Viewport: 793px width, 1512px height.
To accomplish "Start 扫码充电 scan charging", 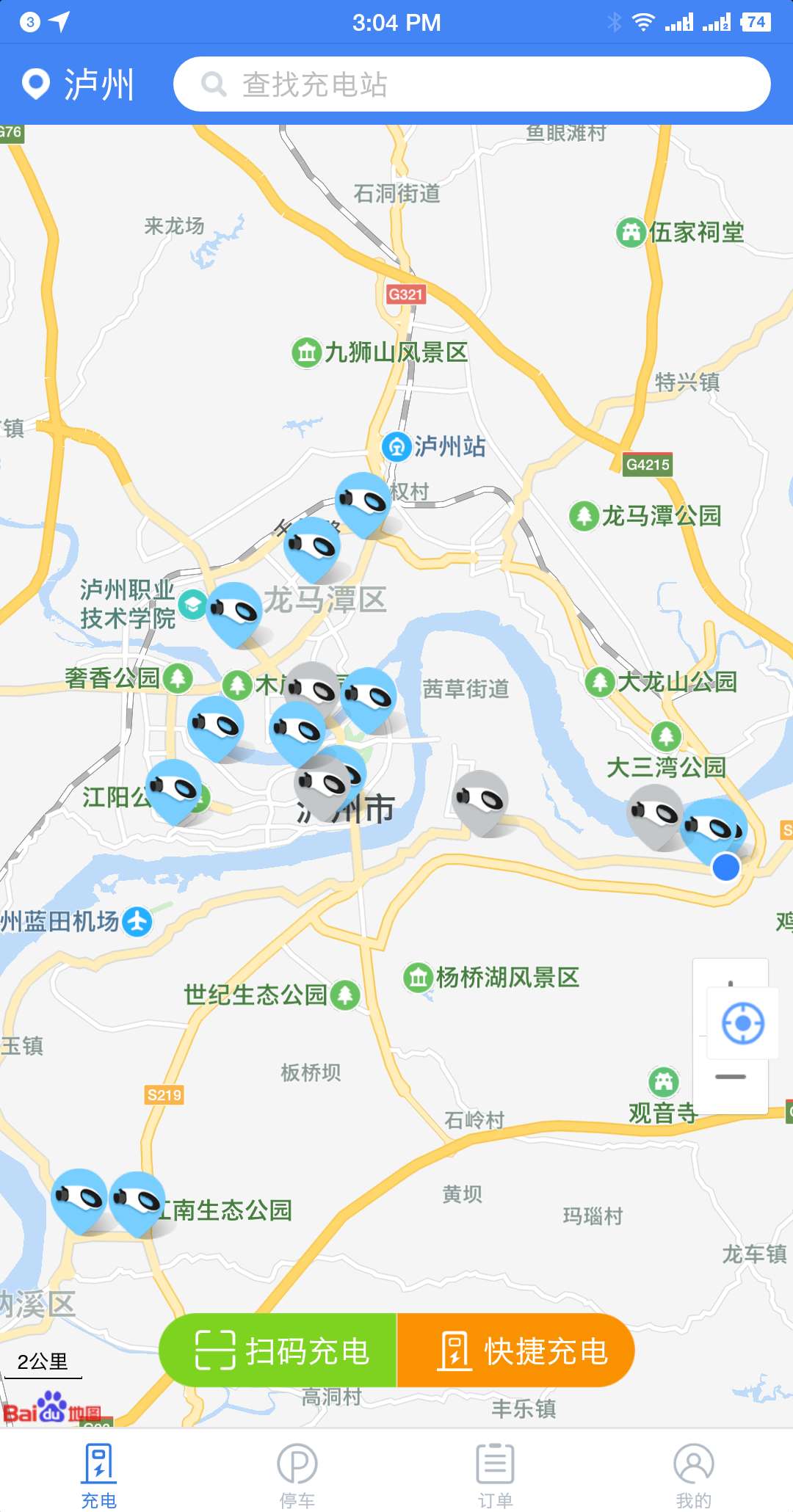I will click(278, 1351).
